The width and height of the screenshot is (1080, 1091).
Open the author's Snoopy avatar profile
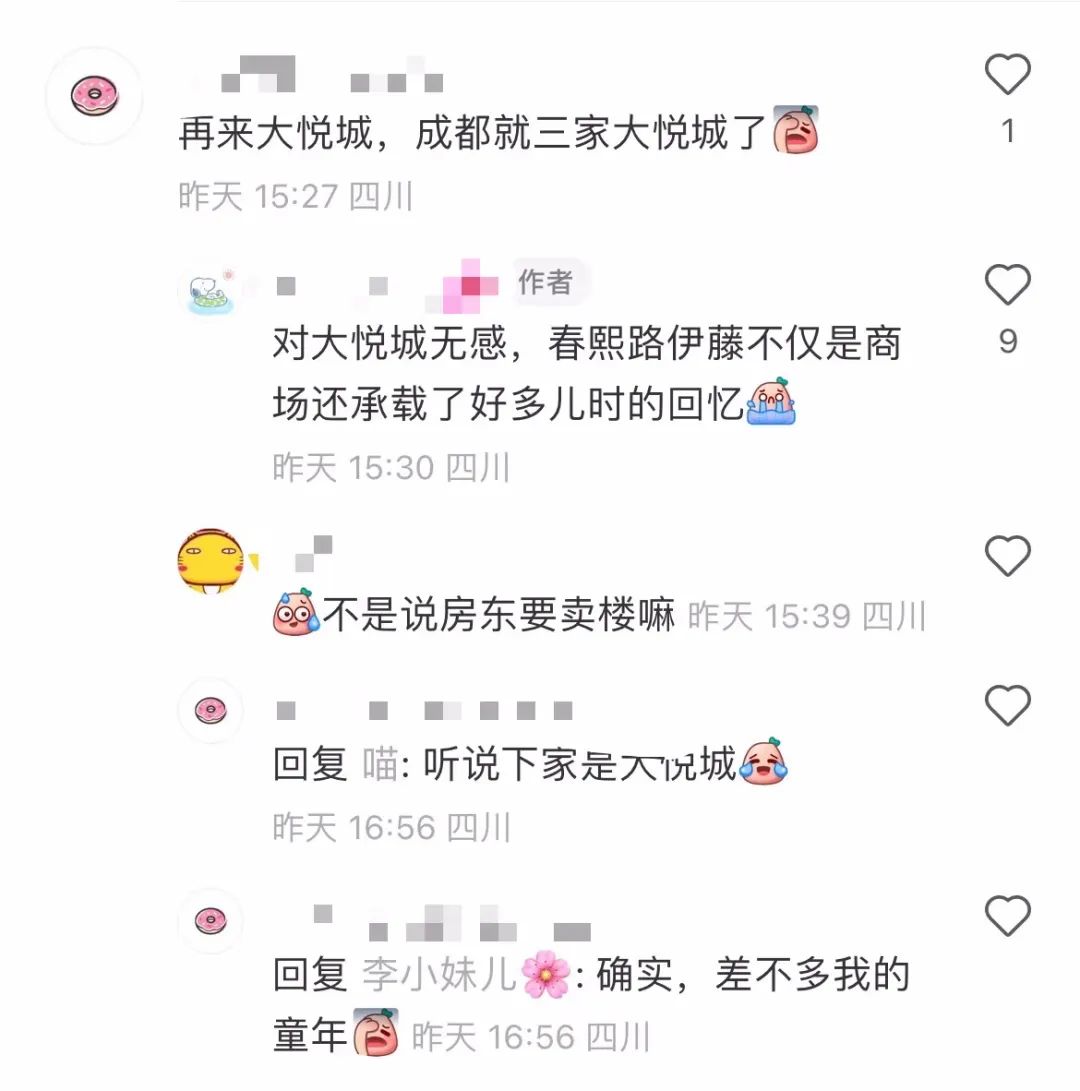pos(210,291)
